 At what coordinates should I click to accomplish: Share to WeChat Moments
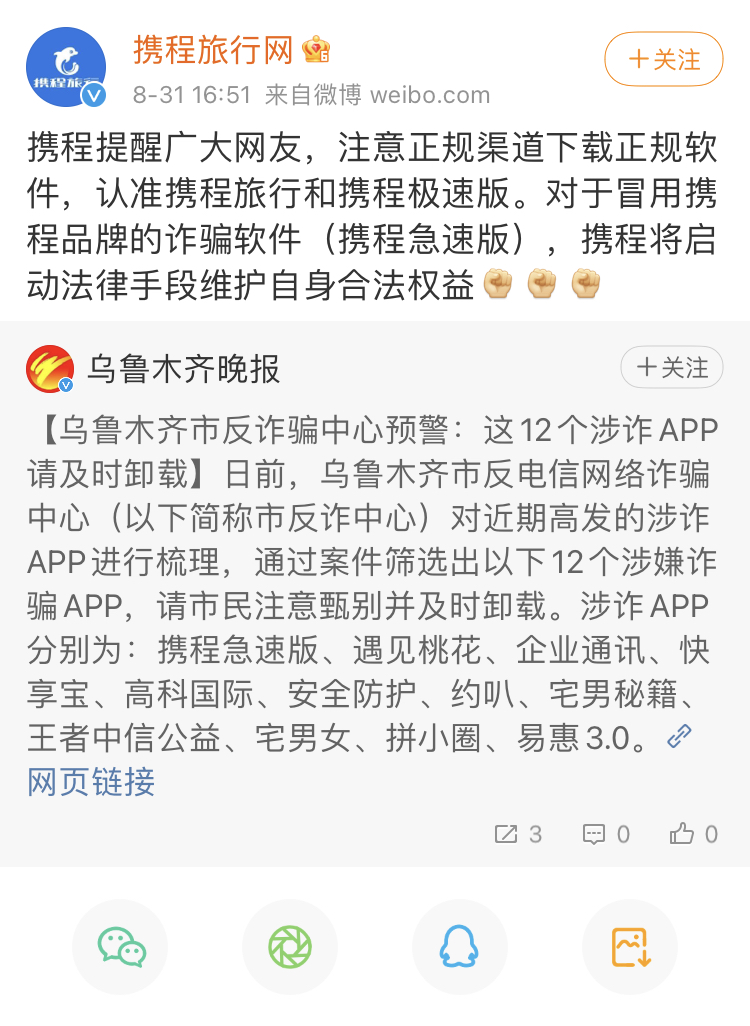click(290, 946)
